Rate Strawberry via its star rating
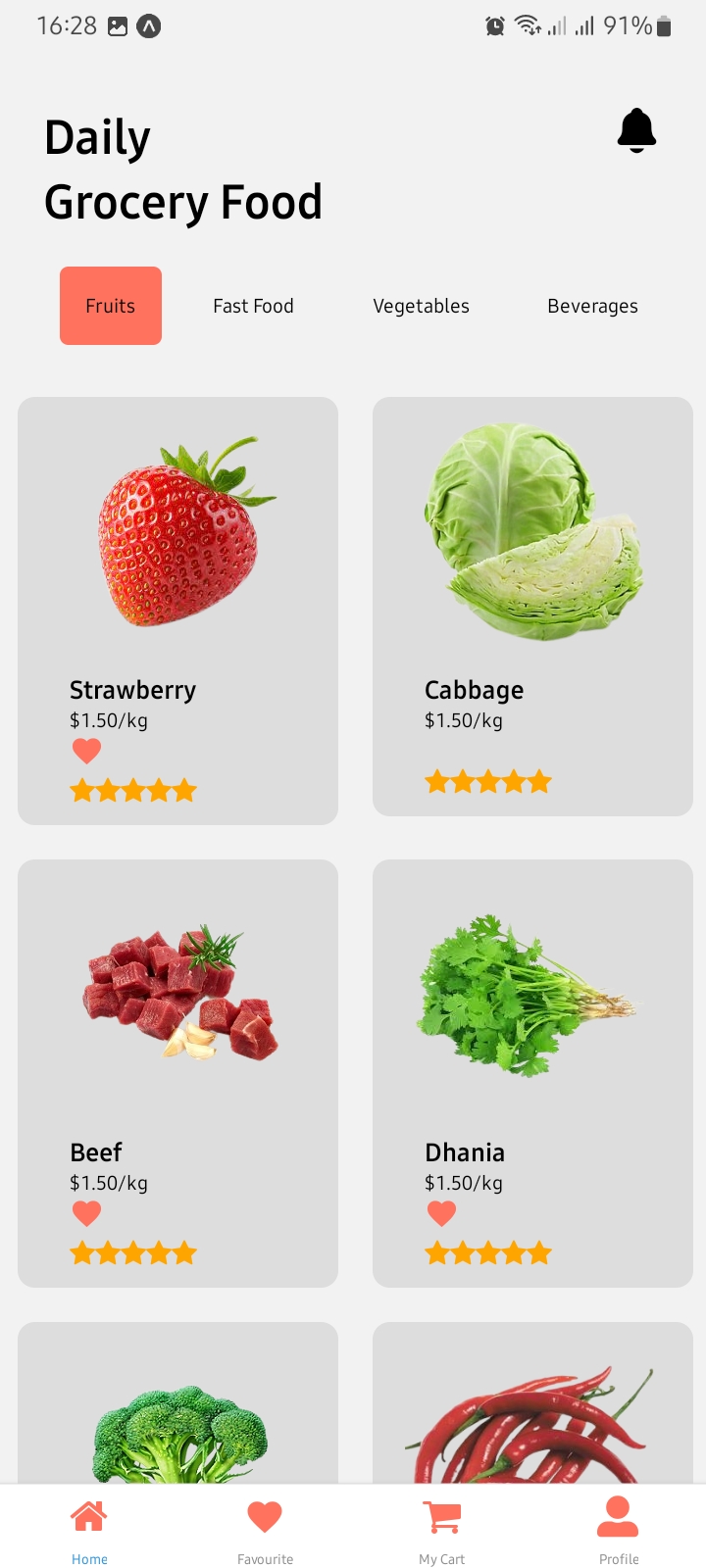This screenshot has width=706, height=1568. coord(133,789)
